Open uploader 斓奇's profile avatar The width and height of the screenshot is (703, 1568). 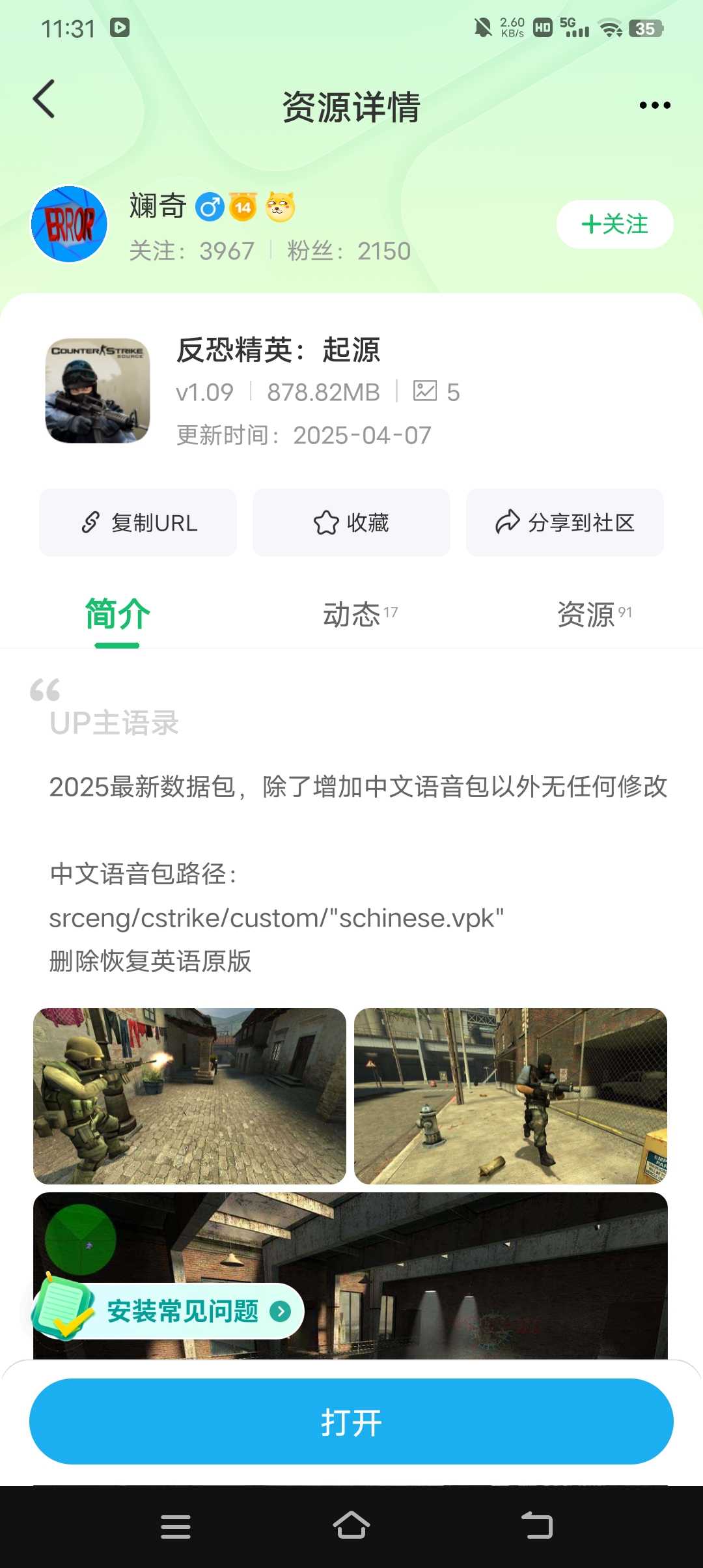click(x=69, y=225)
